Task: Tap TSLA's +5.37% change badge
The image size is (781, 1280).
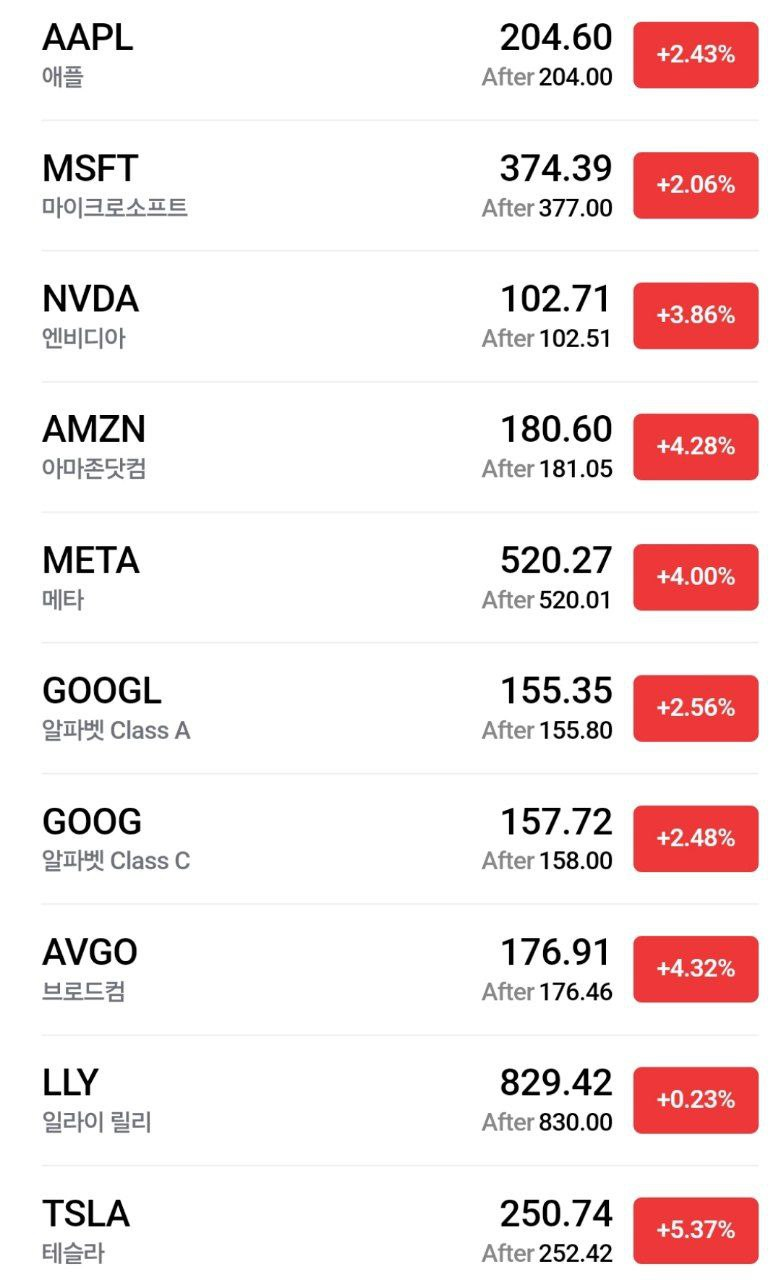Action: point(695,1230)
